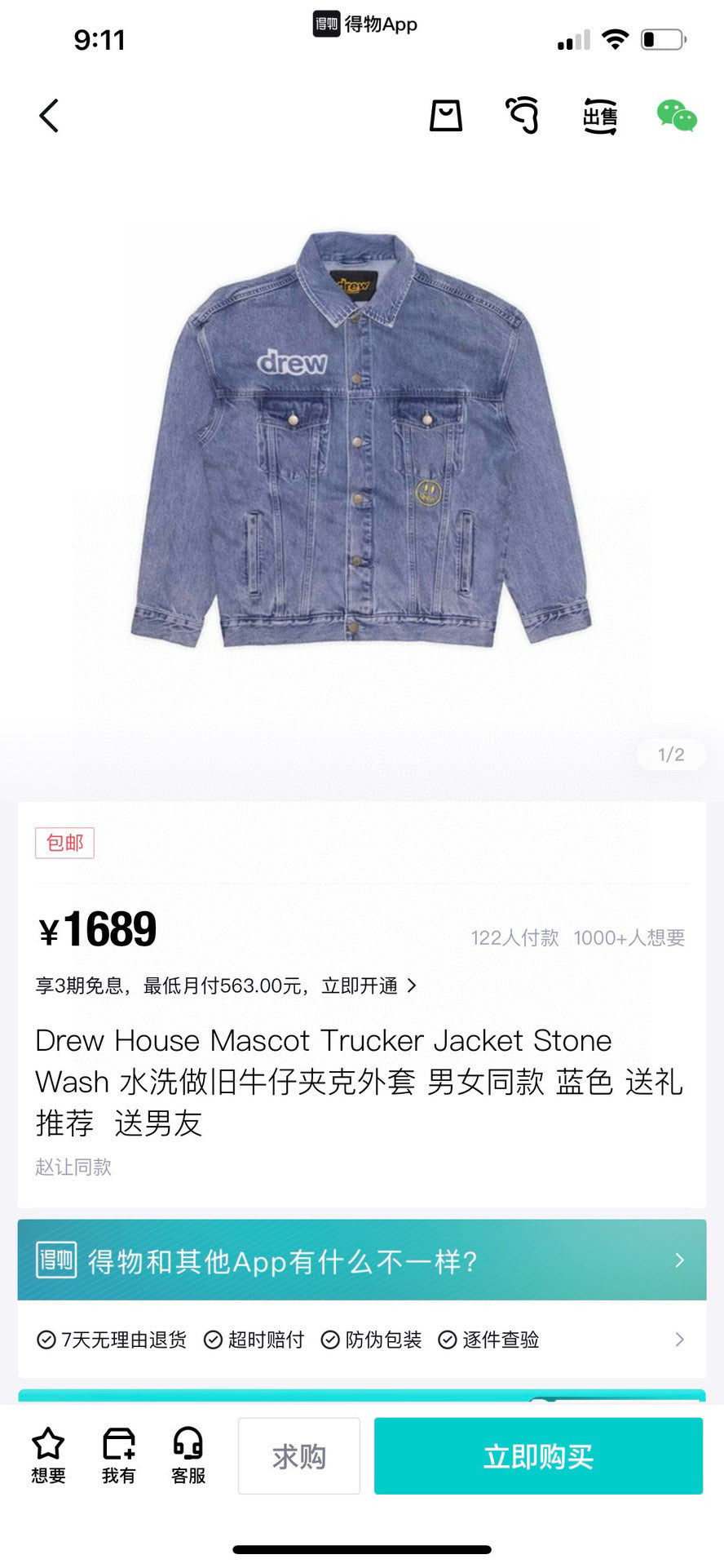Go back with the back arrow

click(x=49, y=116)
